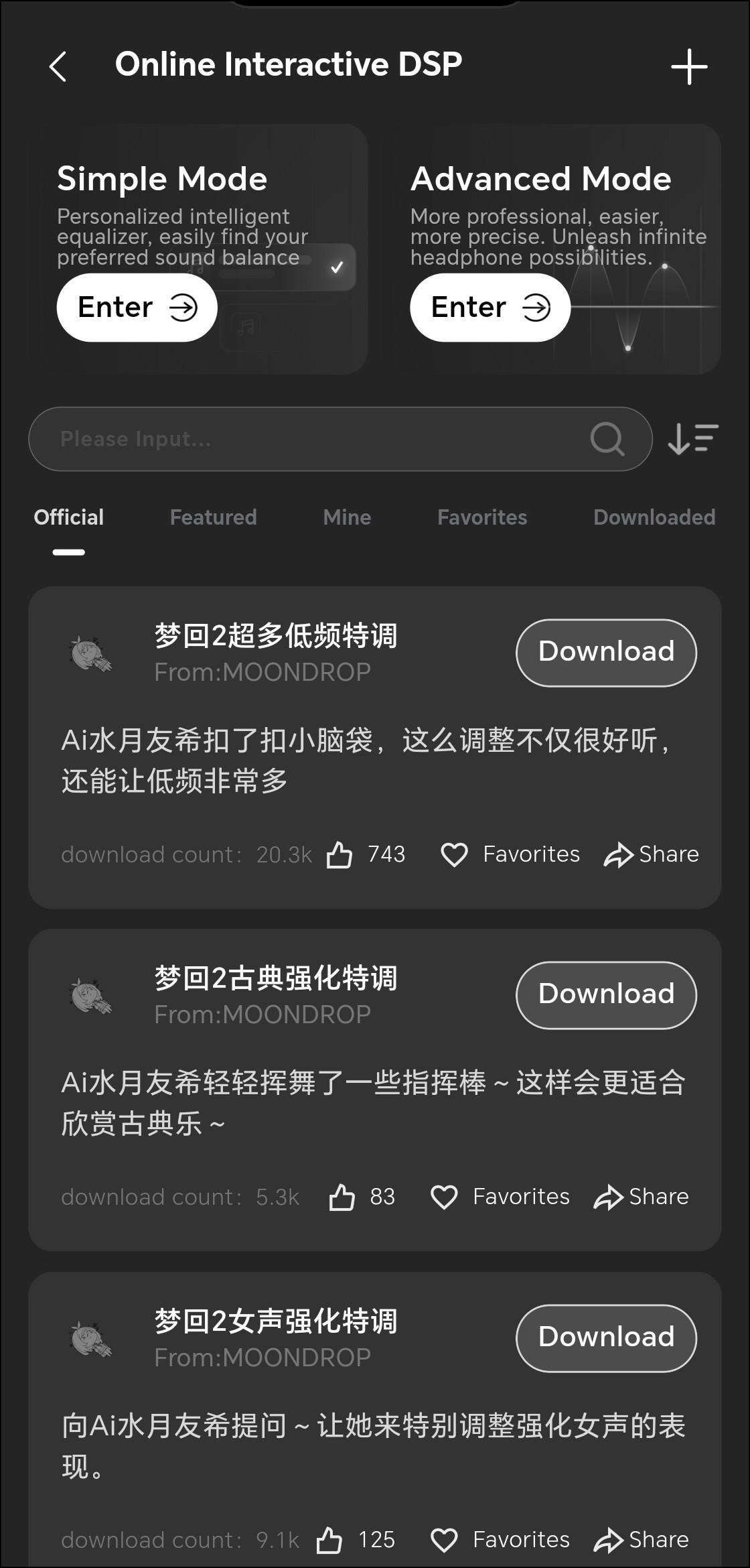Share the 梦回2女声强化特调 preset

pos(641,1540)
